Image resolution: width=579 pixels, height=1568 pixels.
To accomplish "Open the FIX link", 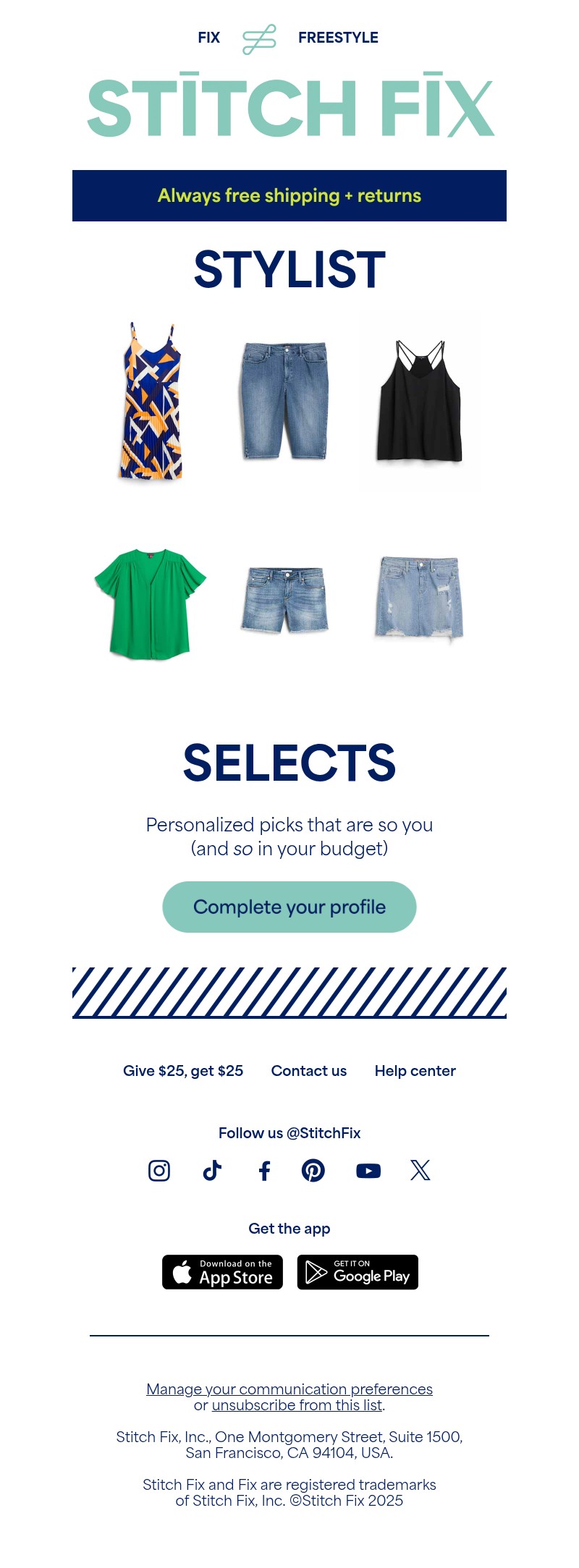I will pyautogui.click(x=208, y=38).
